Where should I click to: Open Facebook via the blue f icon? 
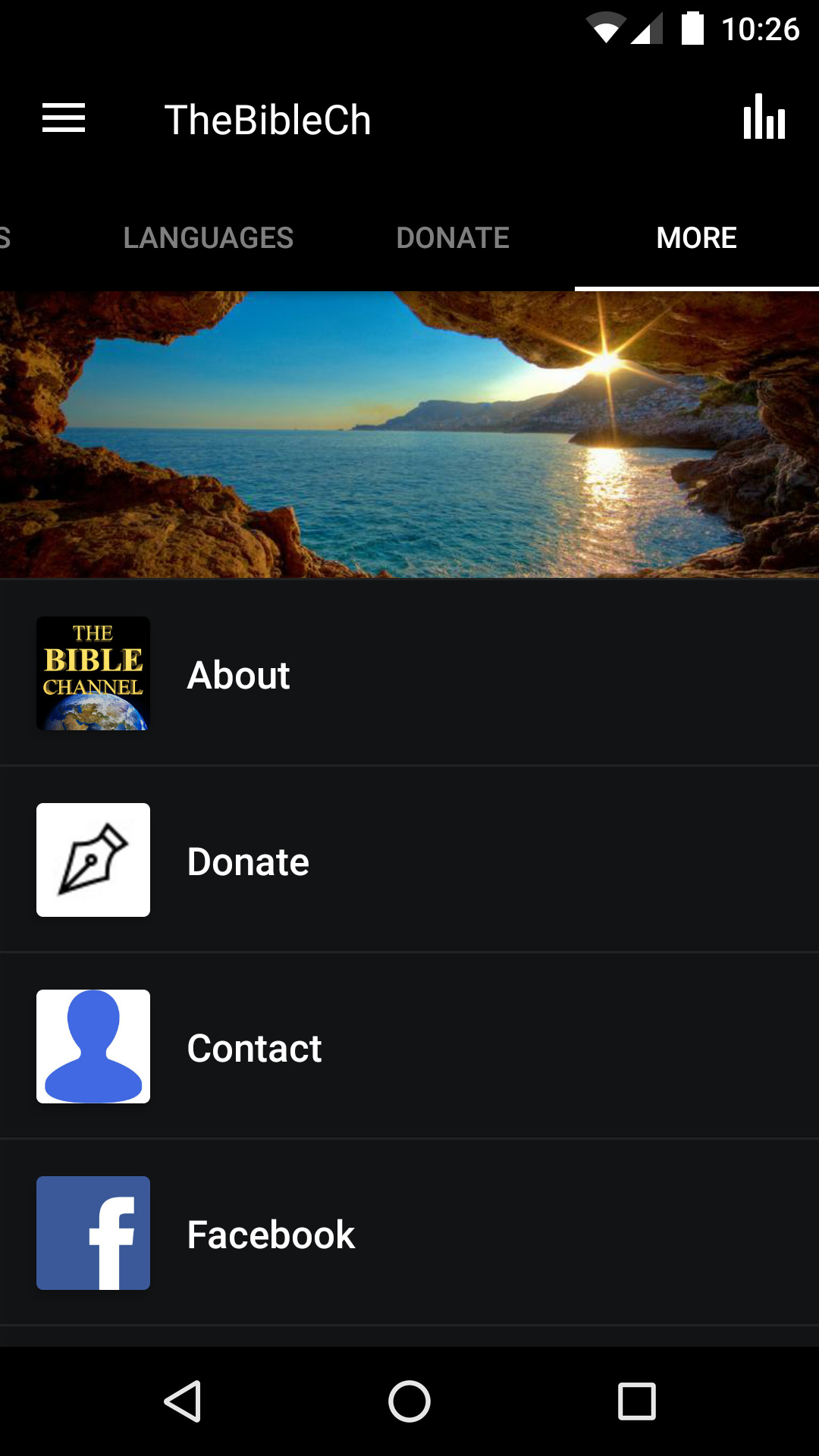click(x=93, y=1233)
